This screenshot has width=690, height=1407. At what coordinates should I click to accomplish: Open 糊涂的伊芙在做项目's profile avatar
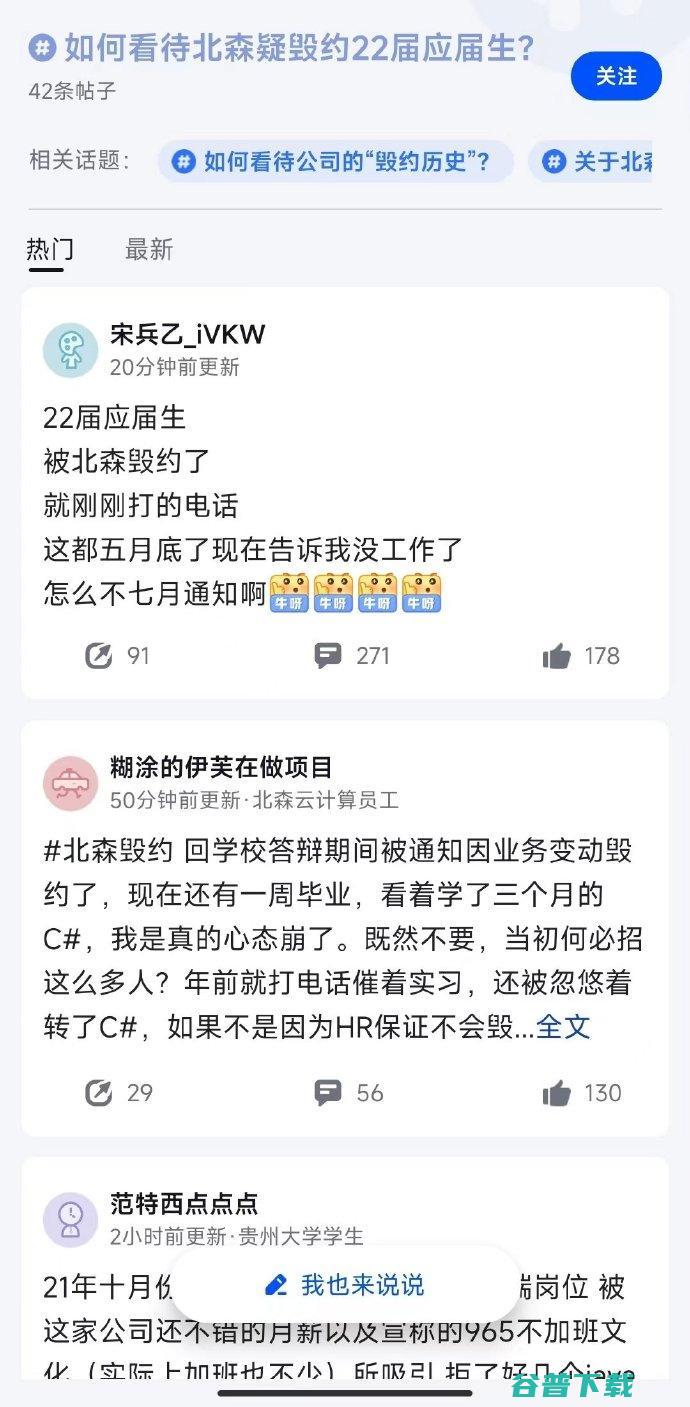(70, 783)
